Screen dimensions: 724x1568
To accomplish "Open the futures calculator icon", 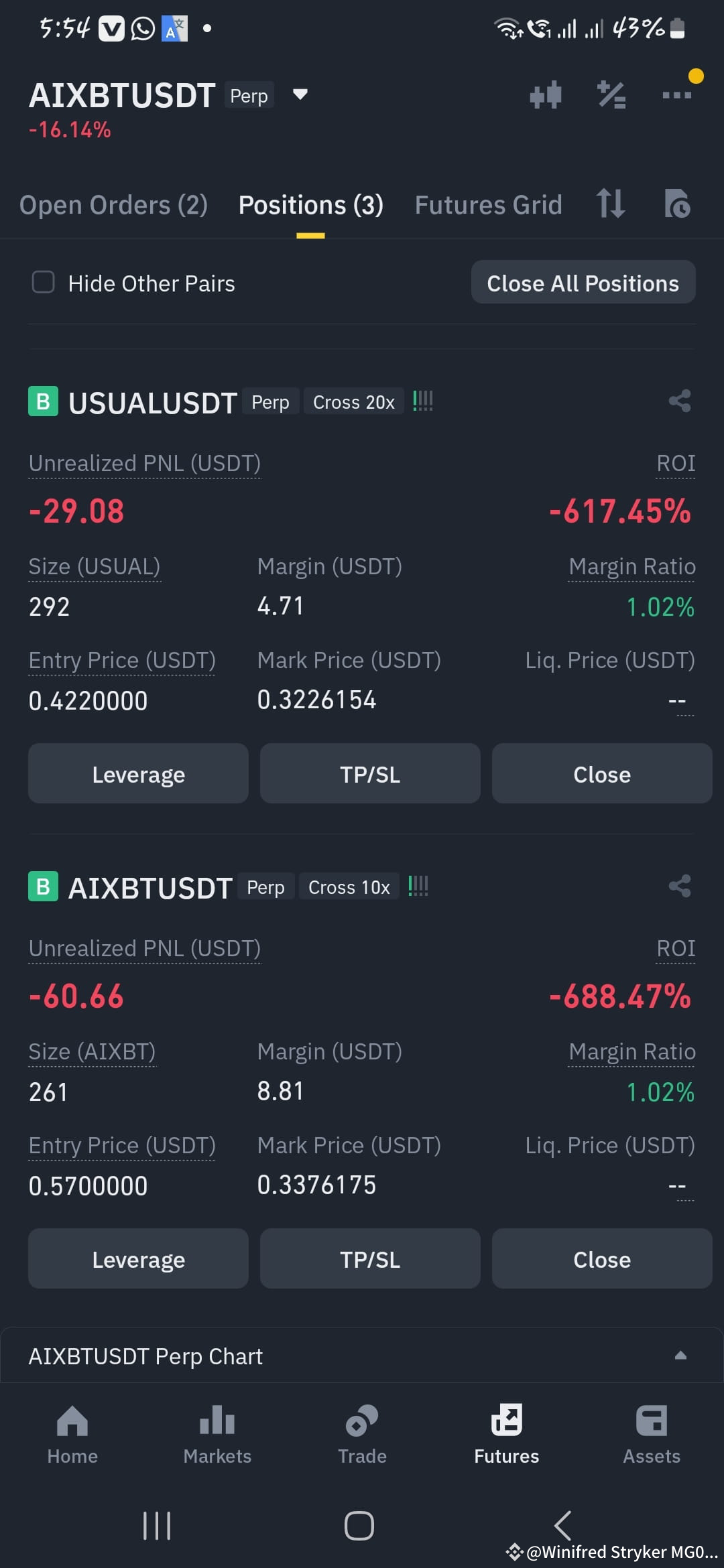I will point(611,95).
